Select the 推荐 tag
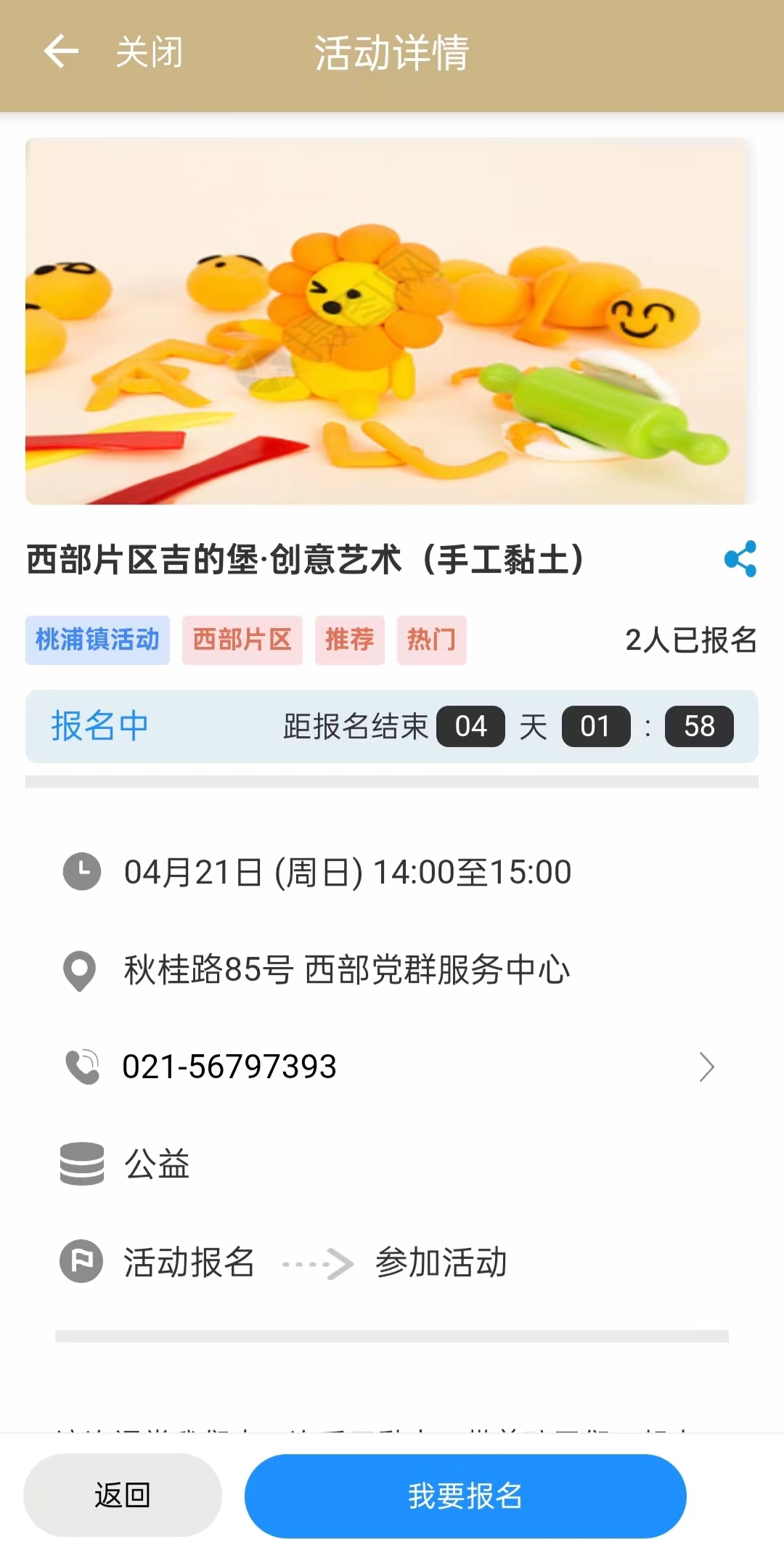Viewport: 784px width, 1550px height. (349, 640)
